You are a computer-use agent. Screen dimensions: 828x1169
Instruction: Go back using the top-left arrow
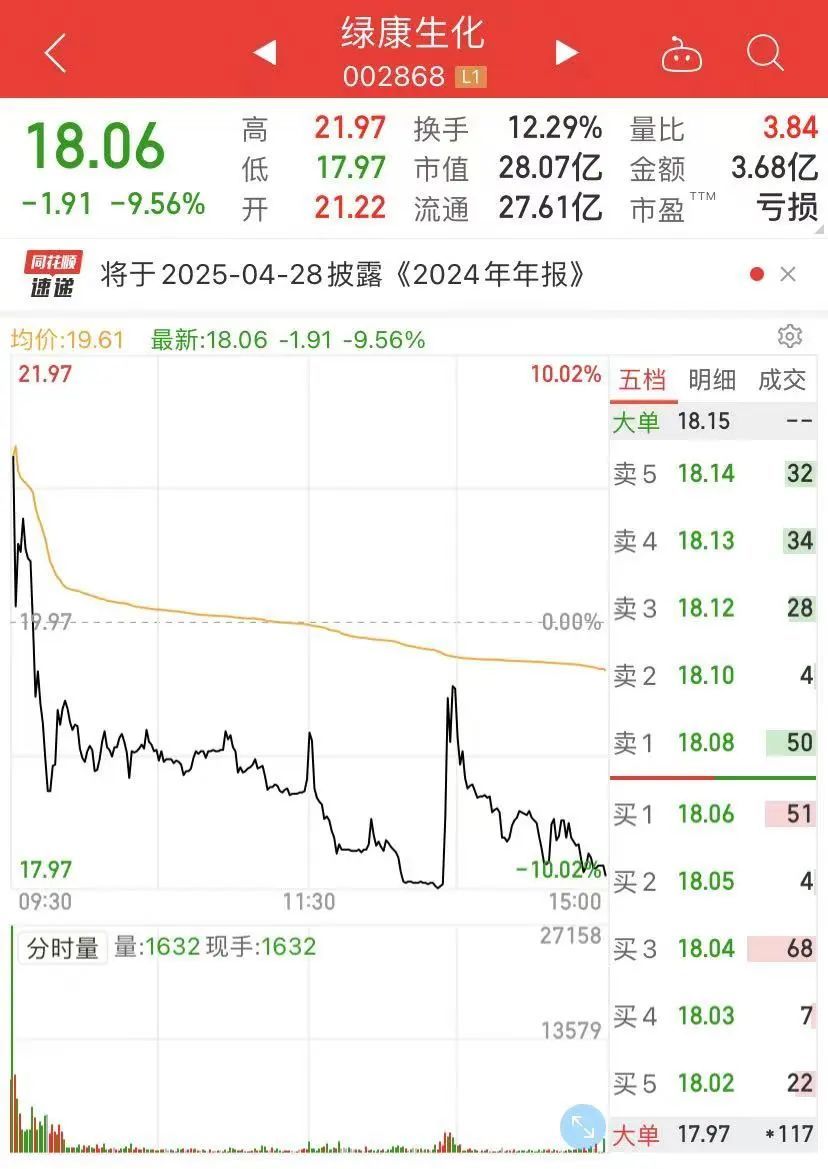click(56, 53)
